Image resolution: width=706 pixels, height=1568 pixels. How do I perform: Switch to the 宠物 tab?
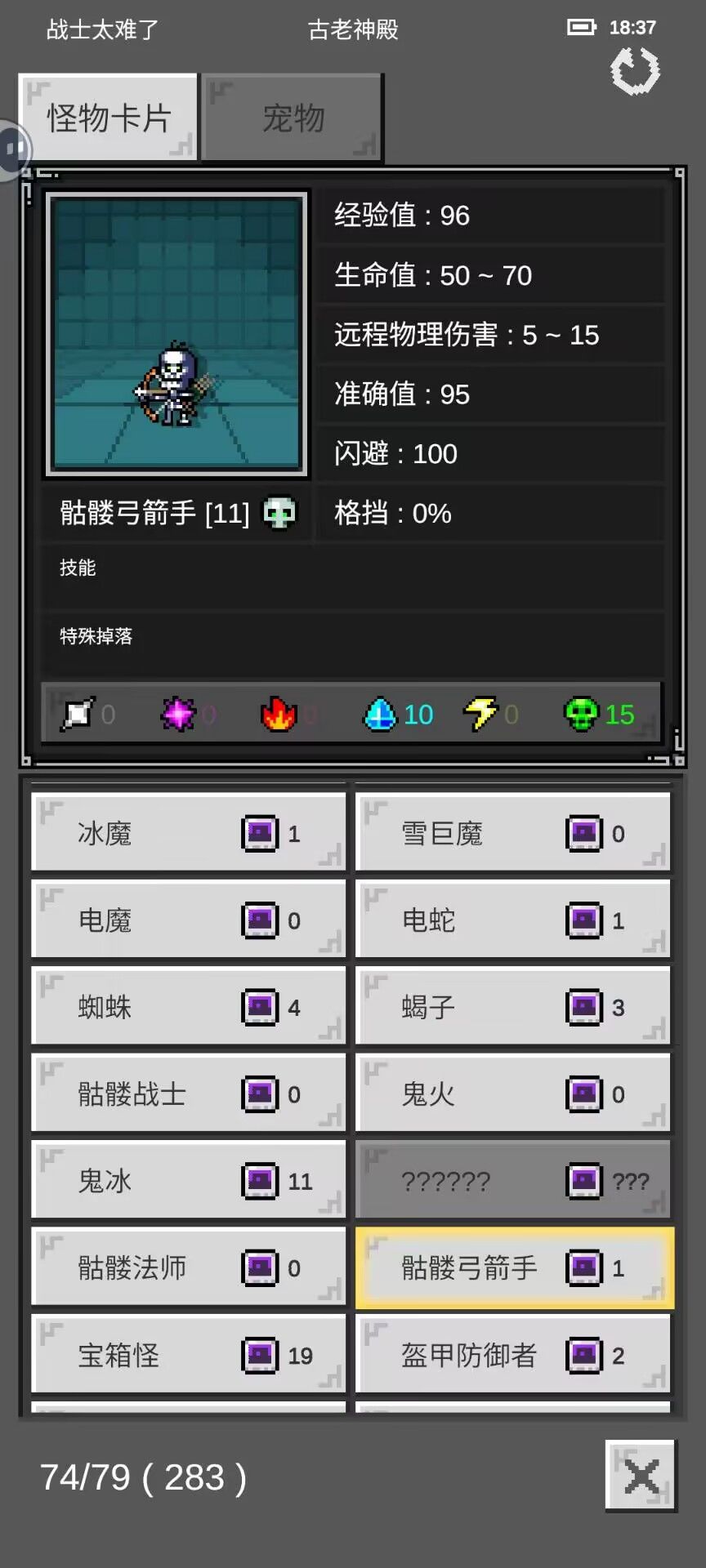(292, 117)
